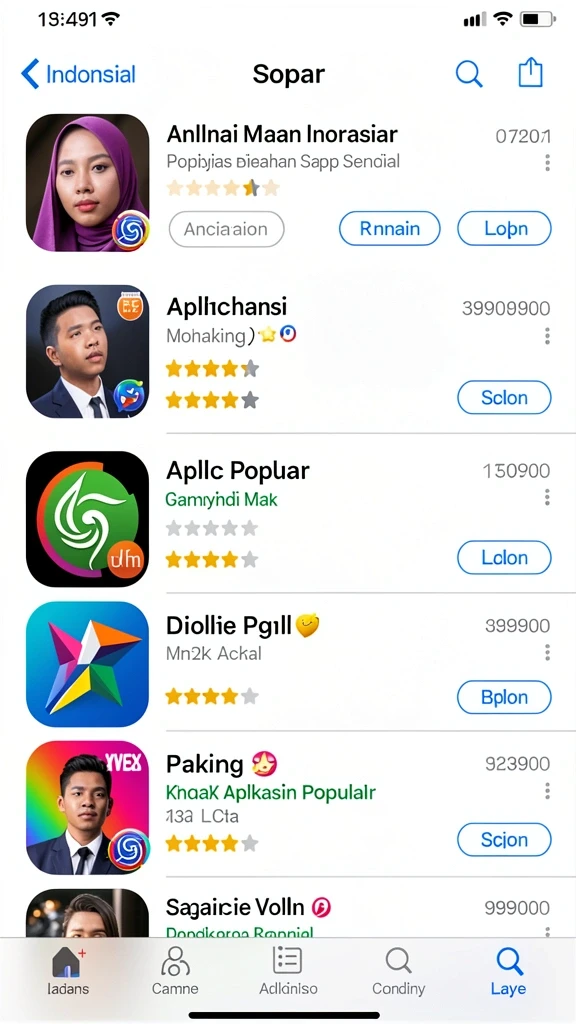Tap the Scion button for Paking
The height and width of the screenshot is (1024, 576).
(504, 839)
